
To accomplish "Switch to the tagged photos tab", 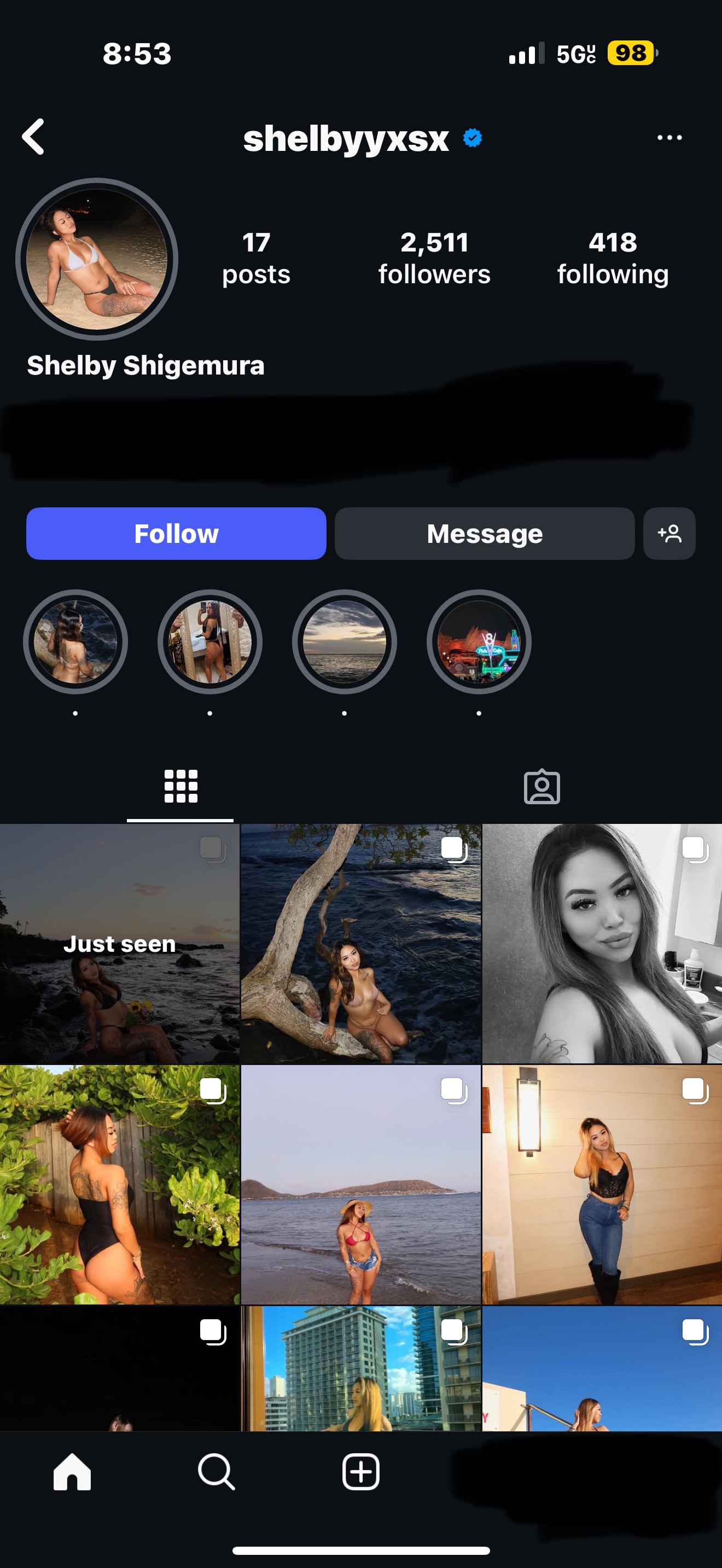I will tap(542, 787).
